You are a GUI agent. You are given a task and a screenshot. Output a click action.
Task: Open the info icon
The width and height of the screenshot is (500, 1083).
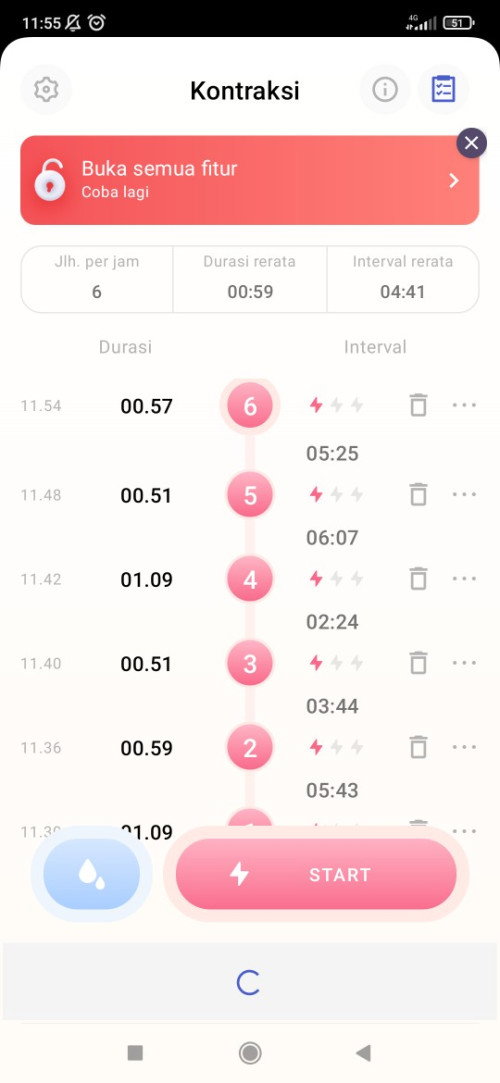coord(385,89)
